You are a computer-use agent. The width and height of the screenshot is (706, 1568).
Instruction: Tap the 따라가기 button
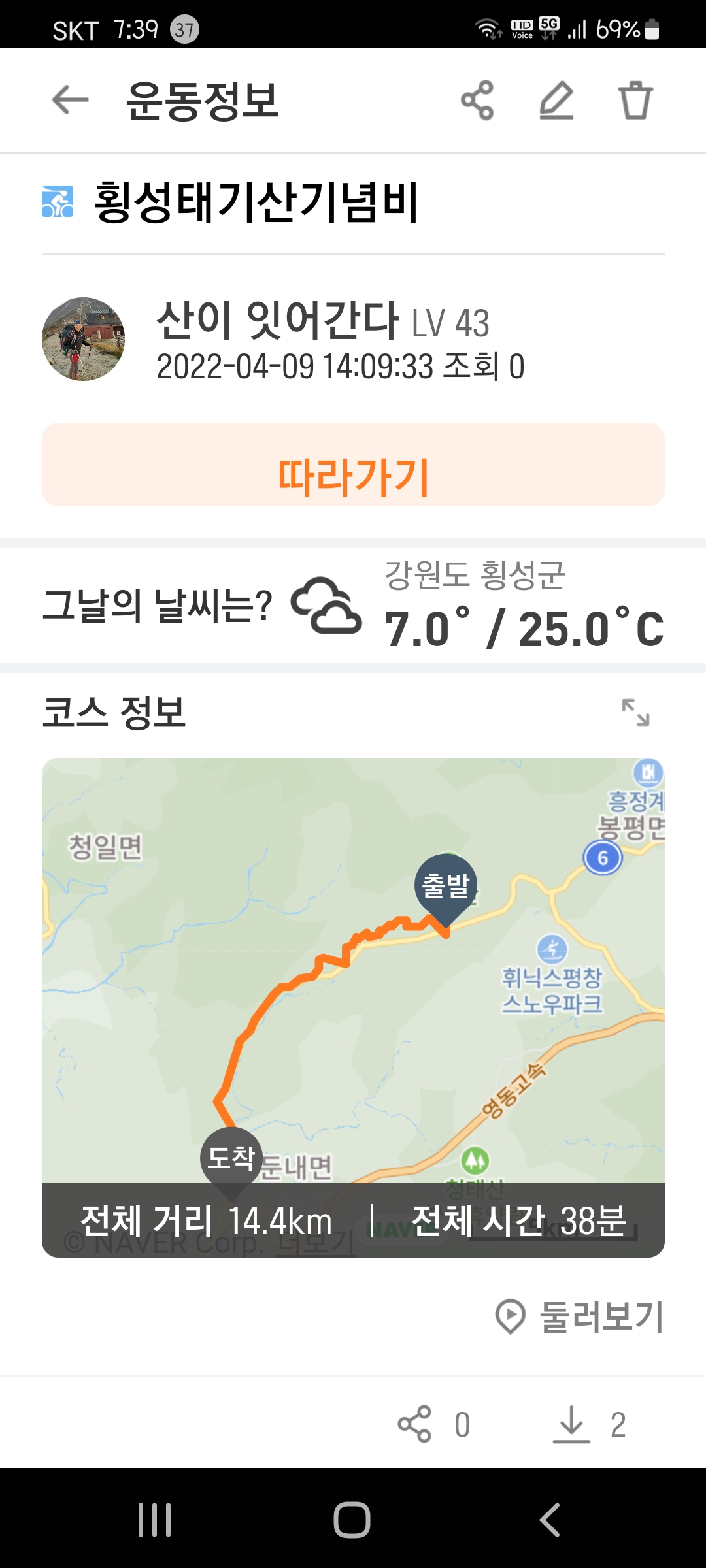353,465
